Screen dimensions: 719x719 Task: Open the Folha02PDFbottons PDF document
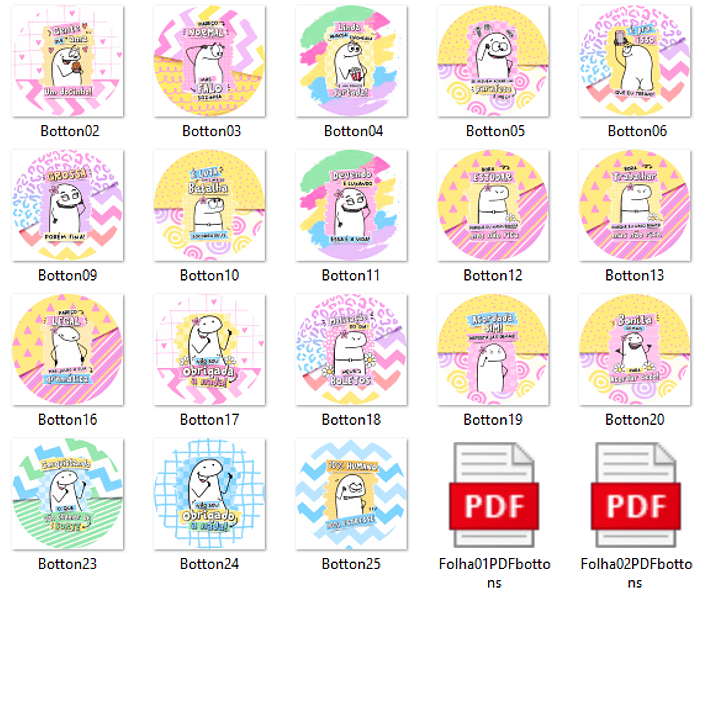coord(636,494)
